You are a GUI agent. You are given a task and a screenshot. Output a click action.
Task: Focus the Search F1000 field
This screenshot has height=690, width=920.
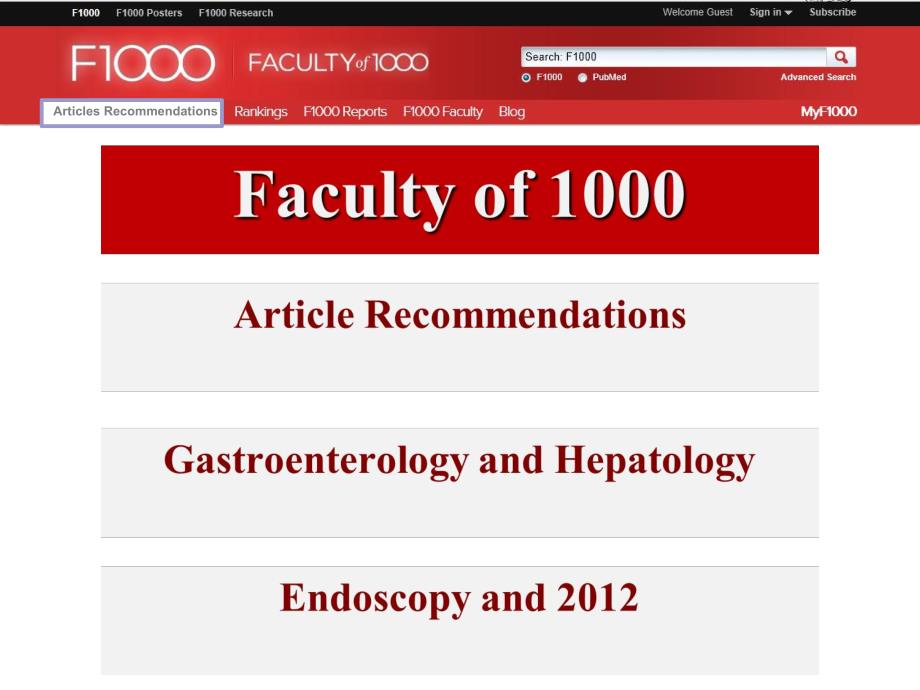point(672,58)
